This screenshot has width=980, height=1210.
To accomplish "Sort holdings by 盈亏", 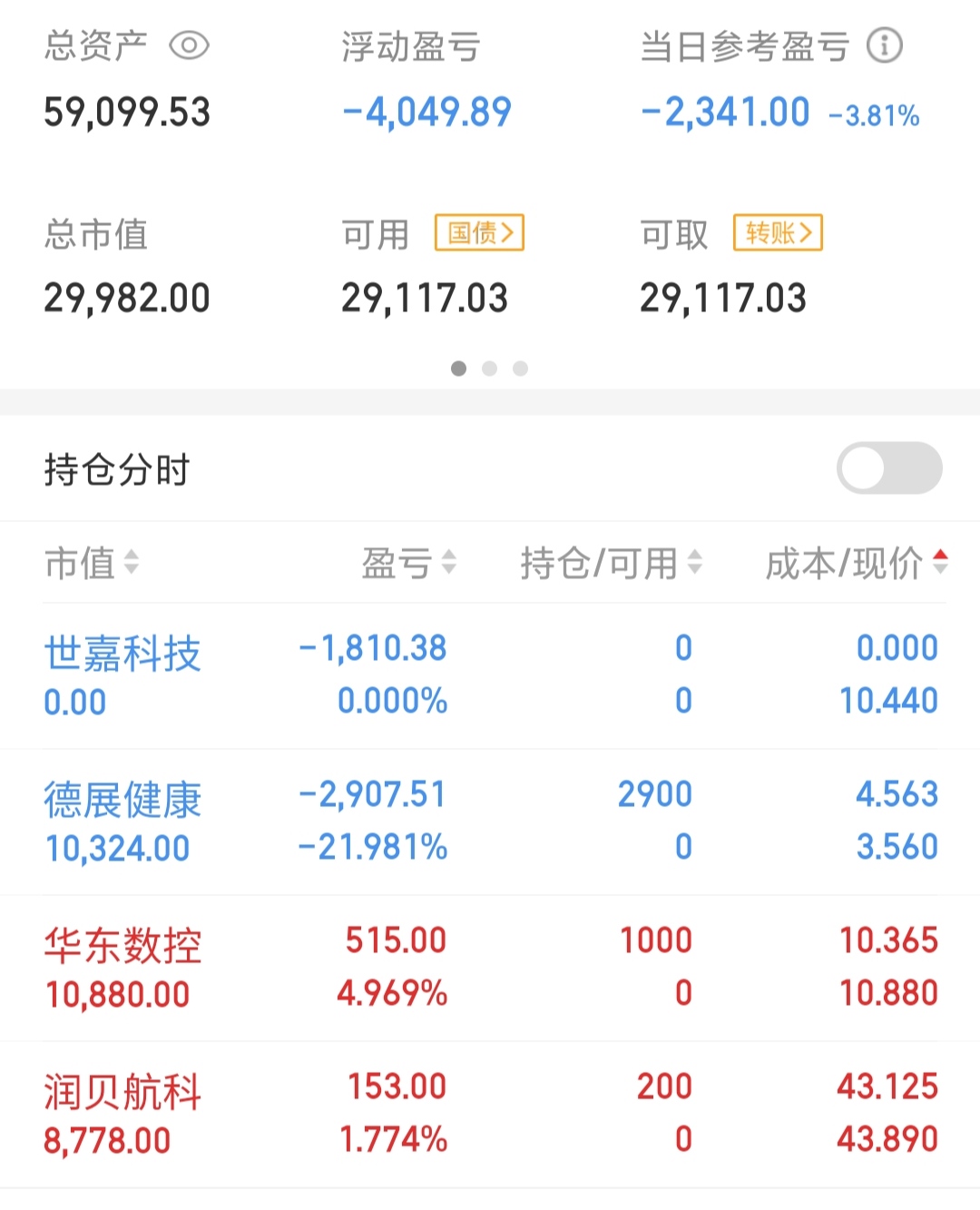I will click(x=408, y=563).
